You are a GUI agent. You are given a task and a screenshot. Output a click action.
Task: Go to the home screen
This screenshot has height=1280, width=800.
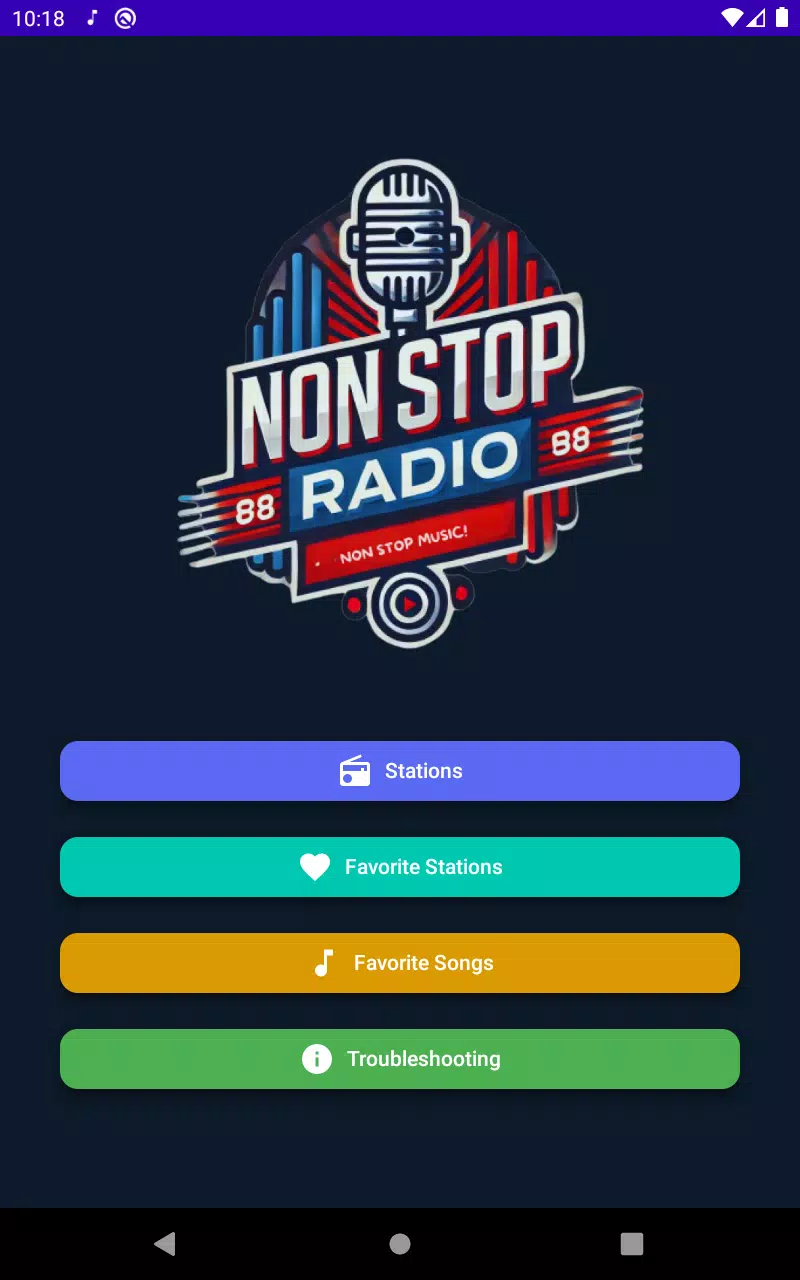400,1243
